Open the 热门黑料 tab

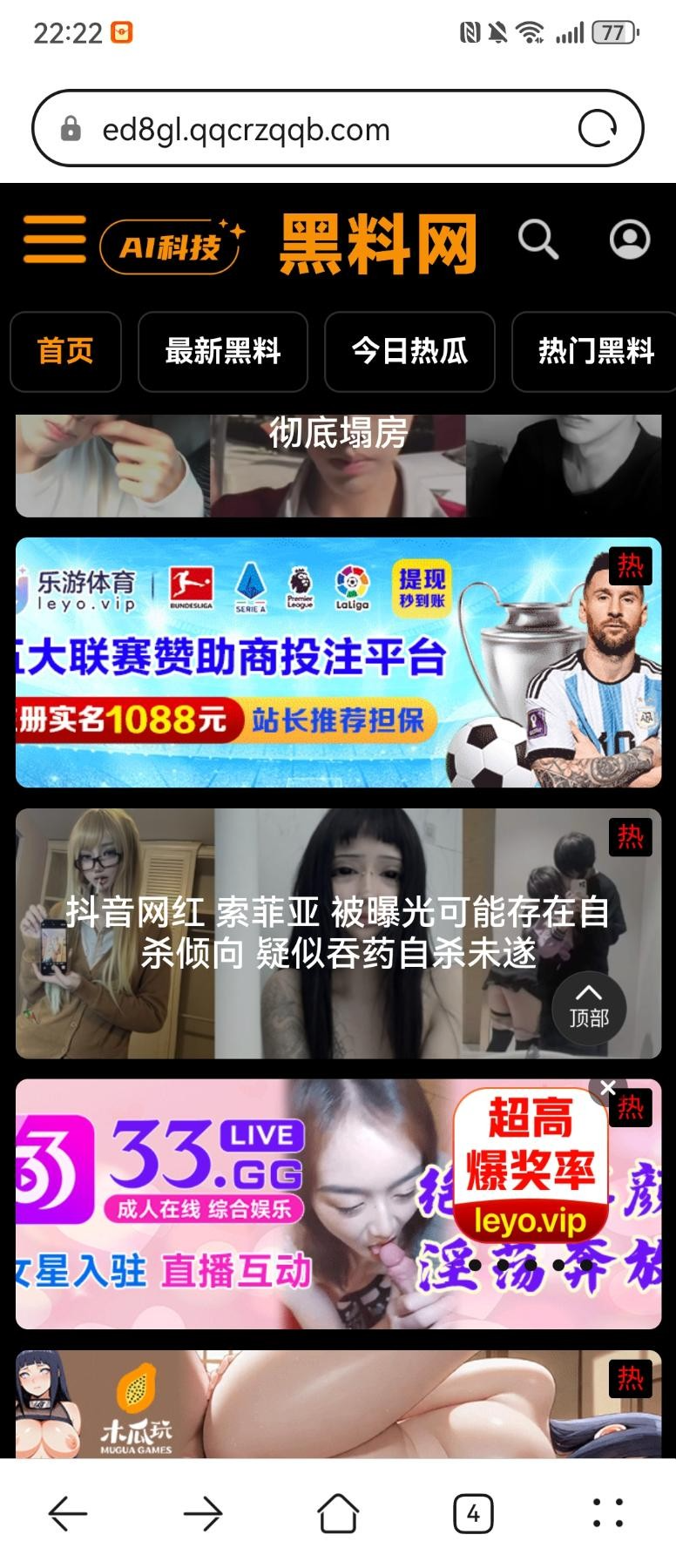[596, 351]
